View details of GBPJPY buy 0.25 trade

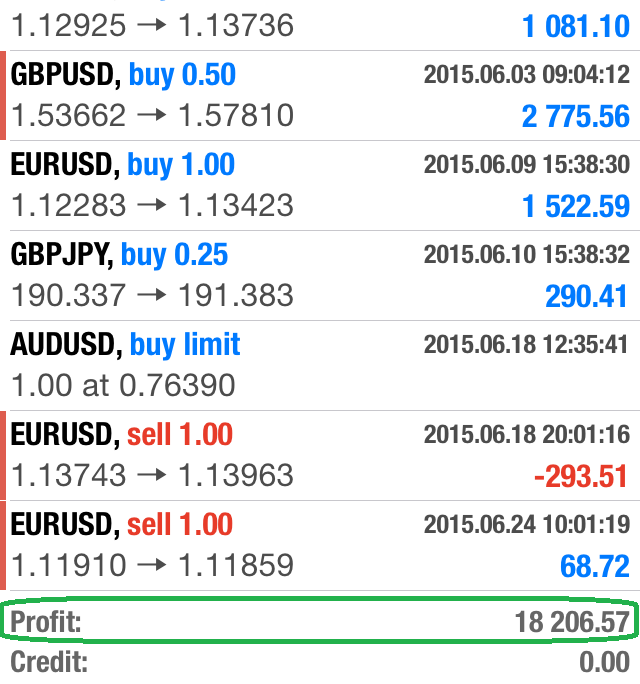click(320, 276)
